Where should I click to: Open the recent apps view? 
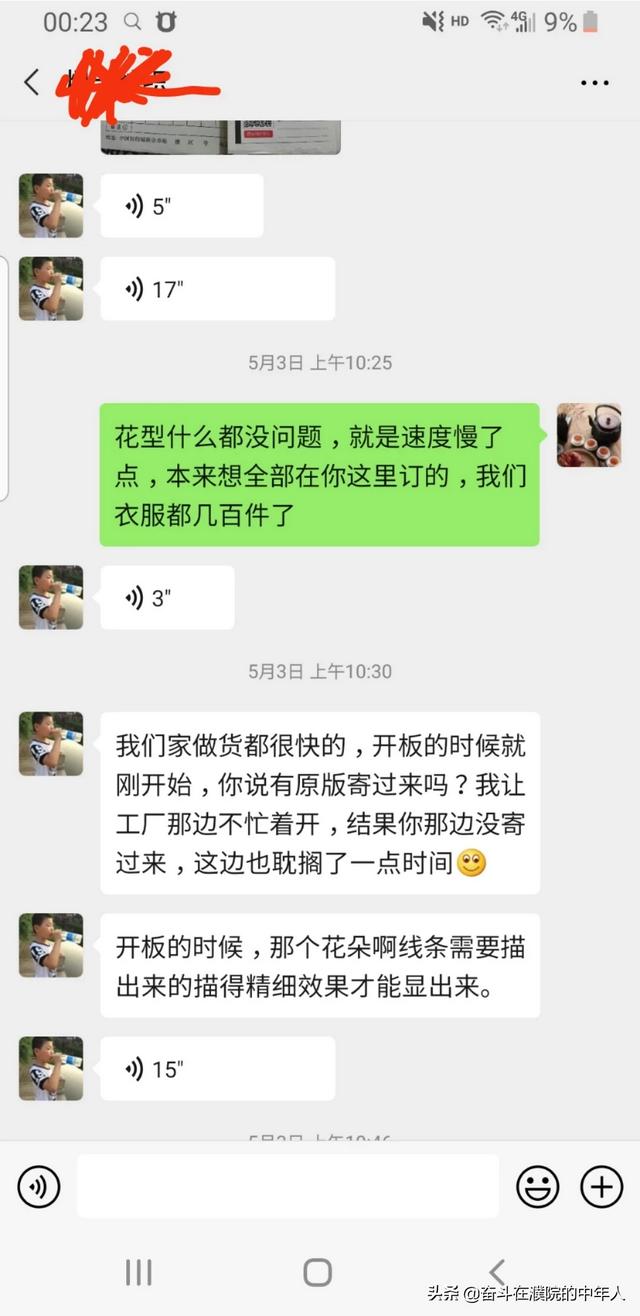[139, 1272]
